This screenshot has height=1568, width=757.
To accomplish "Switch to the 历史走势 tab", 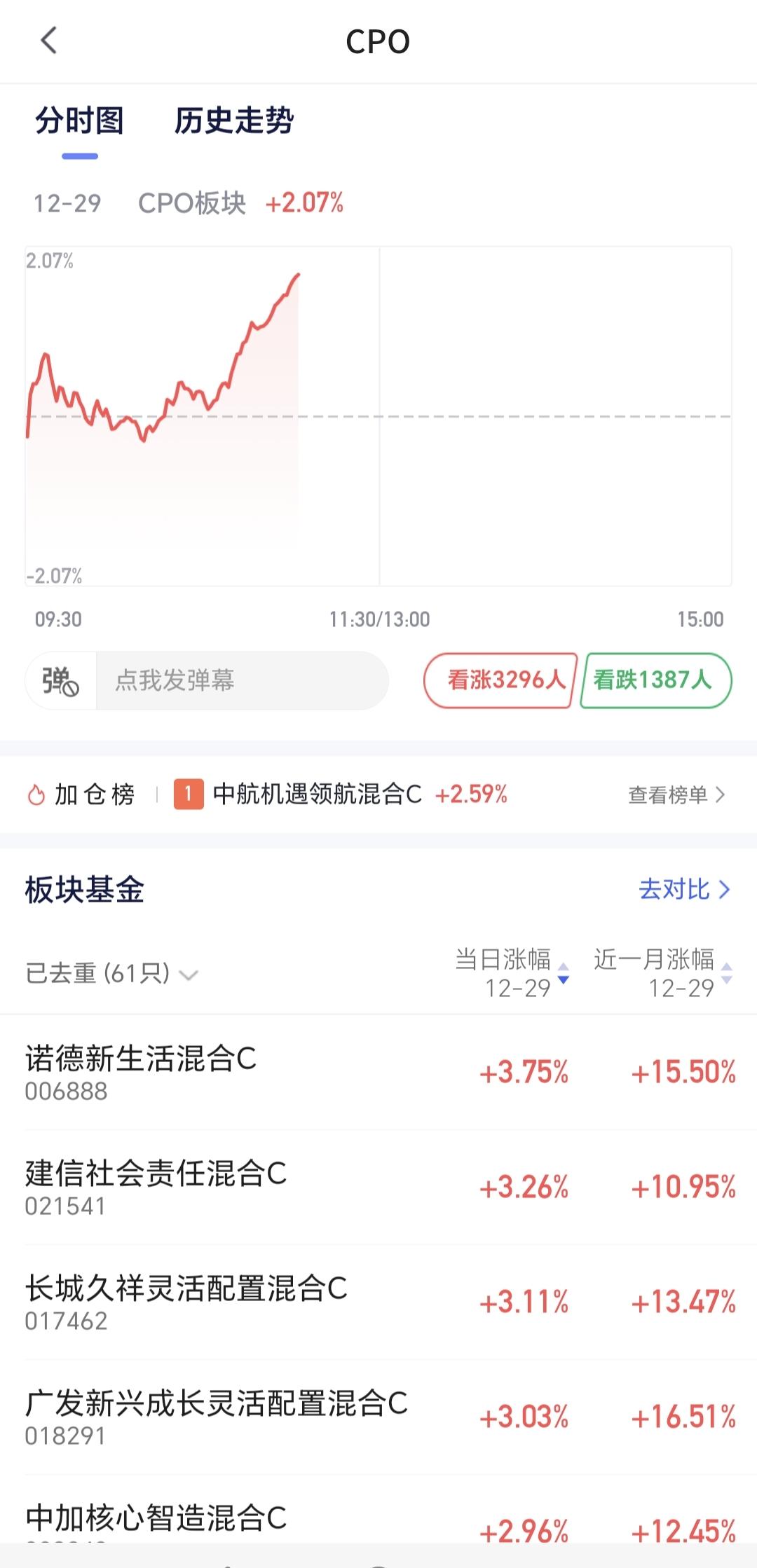I will (234, 121).
